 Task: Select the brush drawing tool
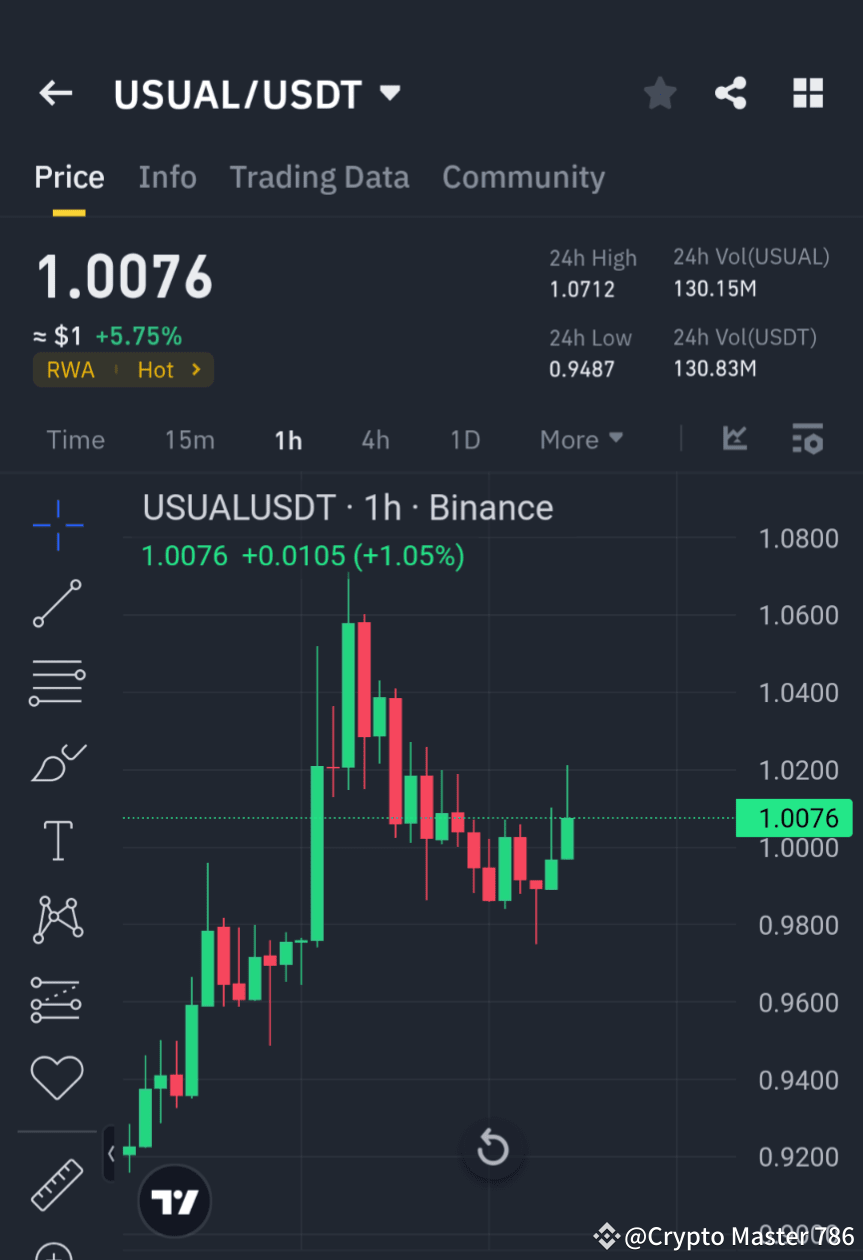pyautogui.click(x=57, y=762)
